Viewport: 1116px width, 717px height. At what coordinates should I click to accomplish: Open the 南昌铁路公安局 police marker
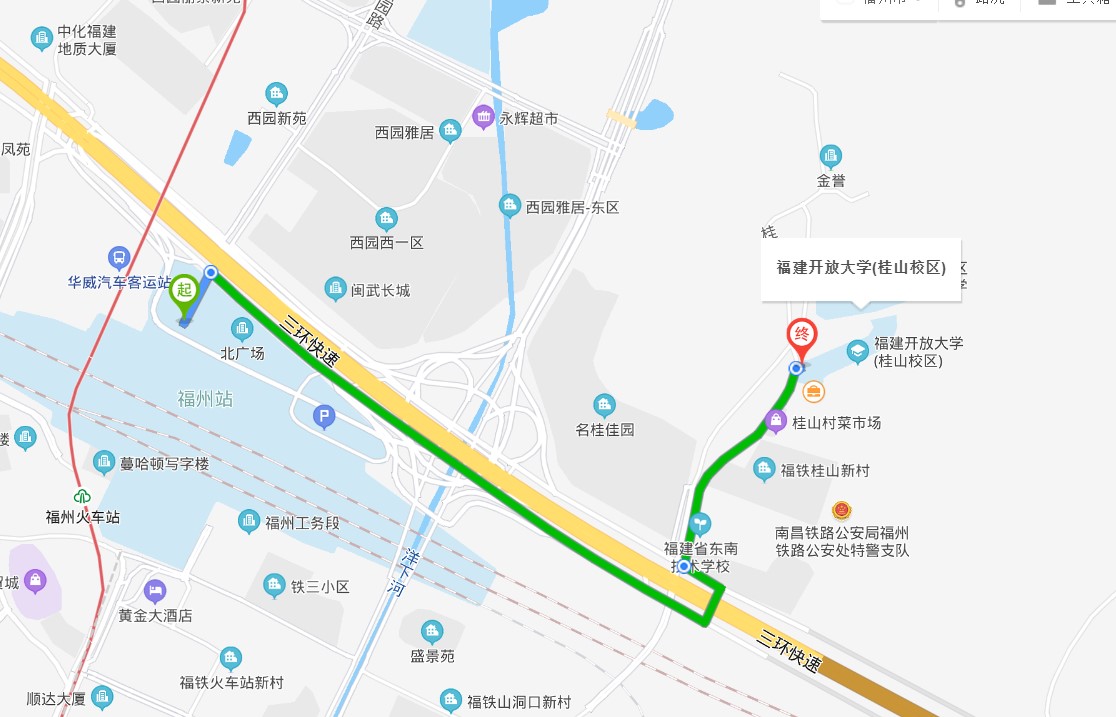842,511
